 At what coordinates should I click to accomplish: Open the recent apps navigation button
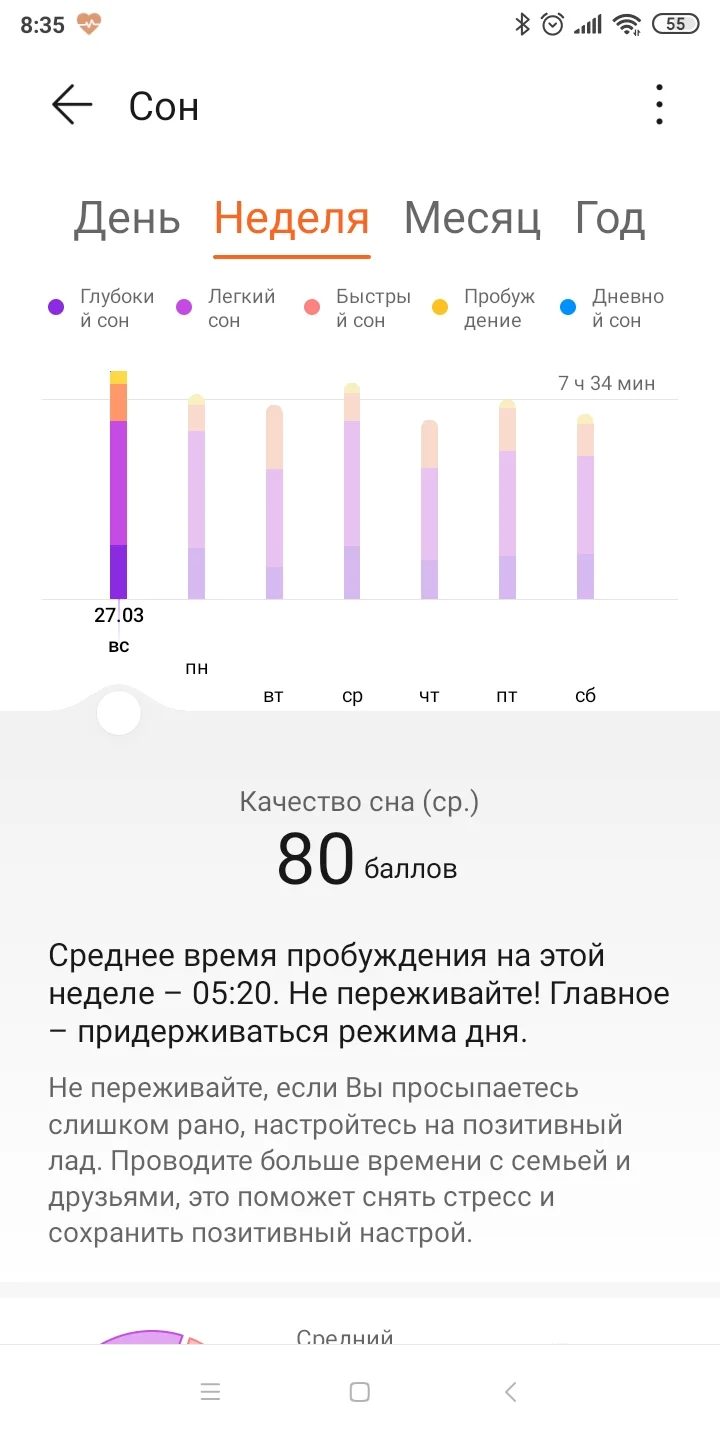(210, 1391)
